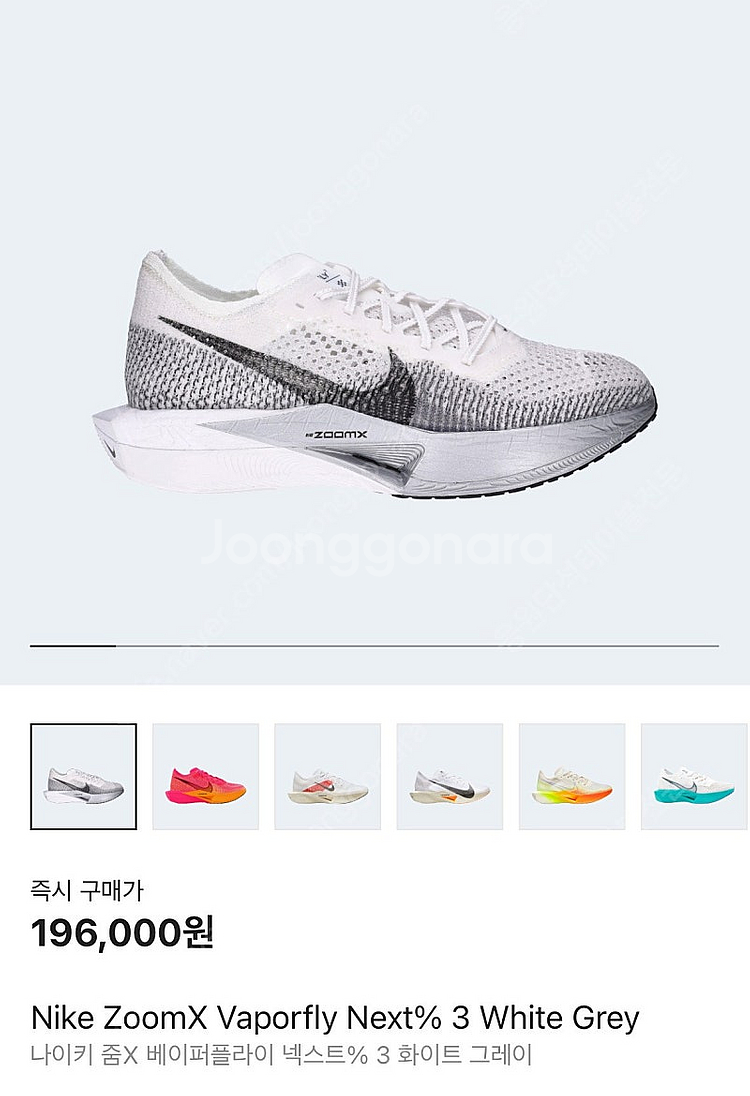Select the pink and orange shoe thumbnail
Image resolution: width=750 pixels, height=1096 pixels.
coord(206,777)
